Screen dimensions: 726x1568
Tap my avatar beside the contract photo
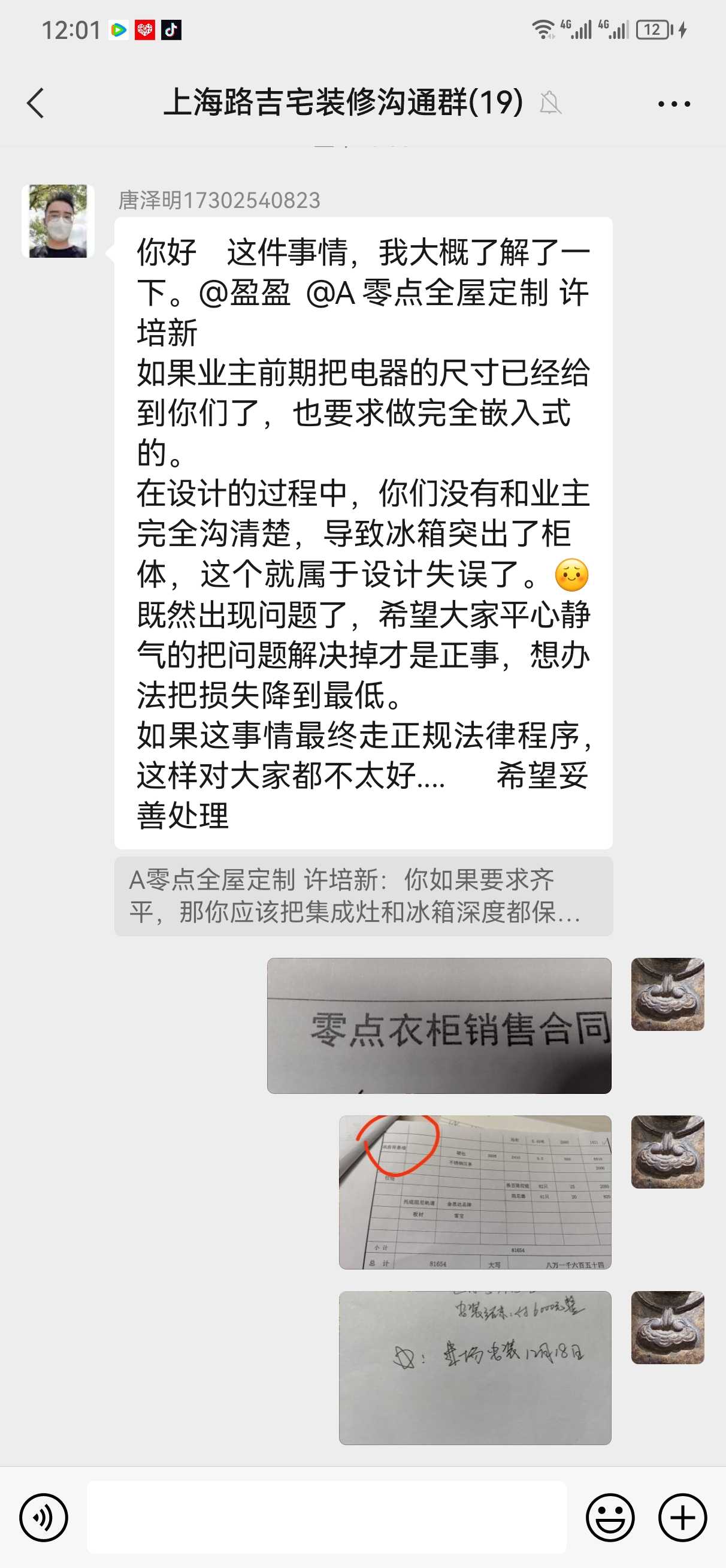click(667, 994)
